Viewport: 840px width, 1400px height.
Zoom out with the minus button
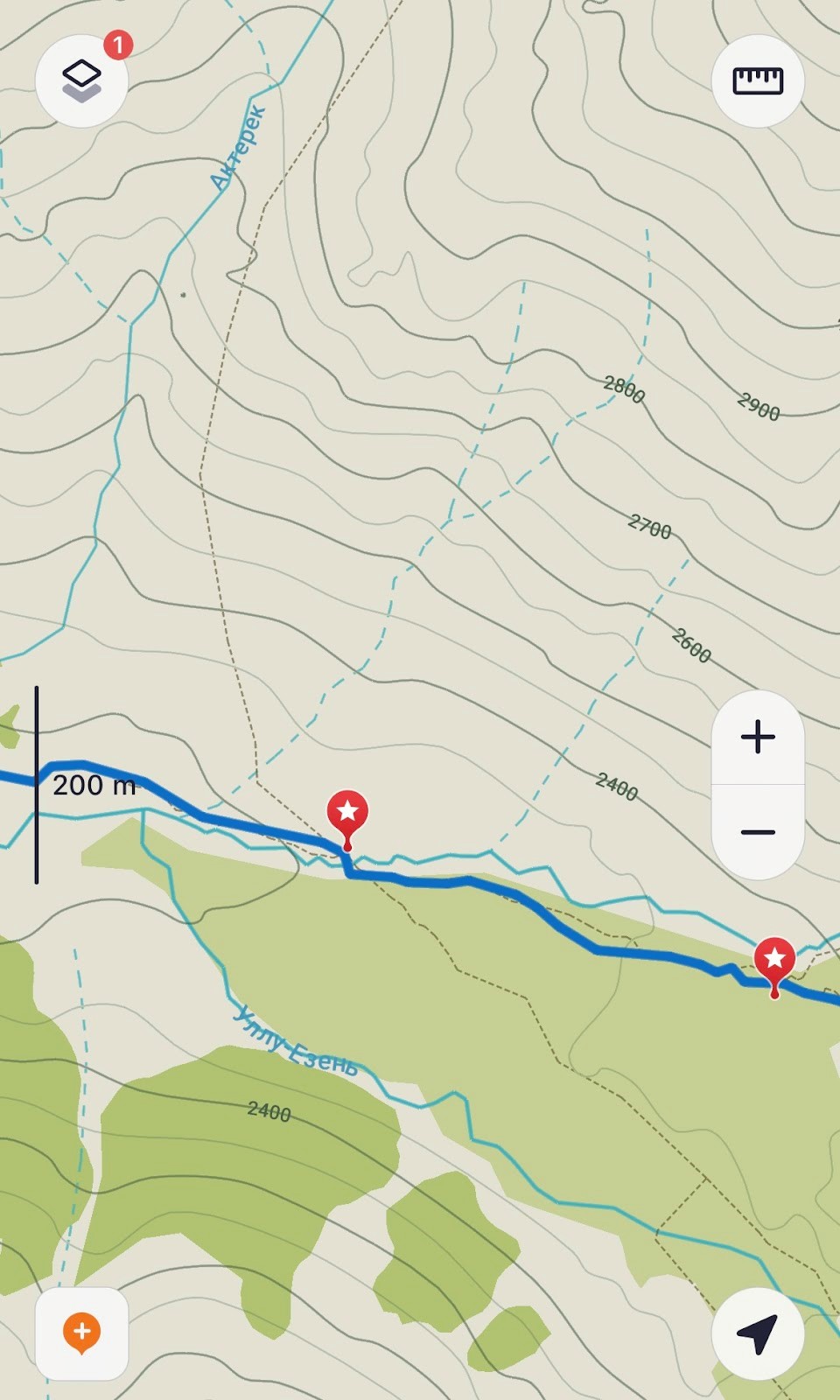[x=758, y=832]
